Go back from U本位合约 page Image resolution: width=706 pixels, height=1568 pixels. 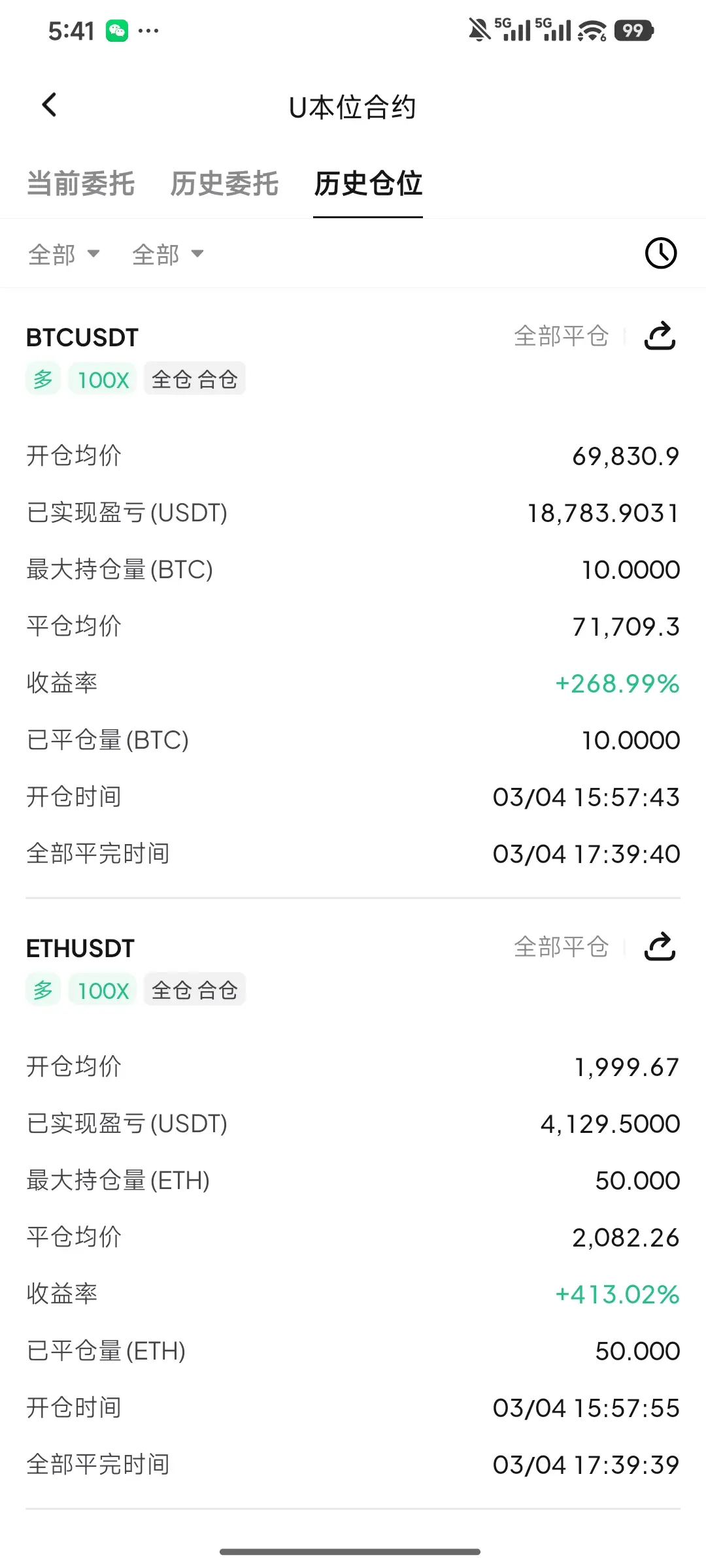pyautogui.click(x=50, y=105)
